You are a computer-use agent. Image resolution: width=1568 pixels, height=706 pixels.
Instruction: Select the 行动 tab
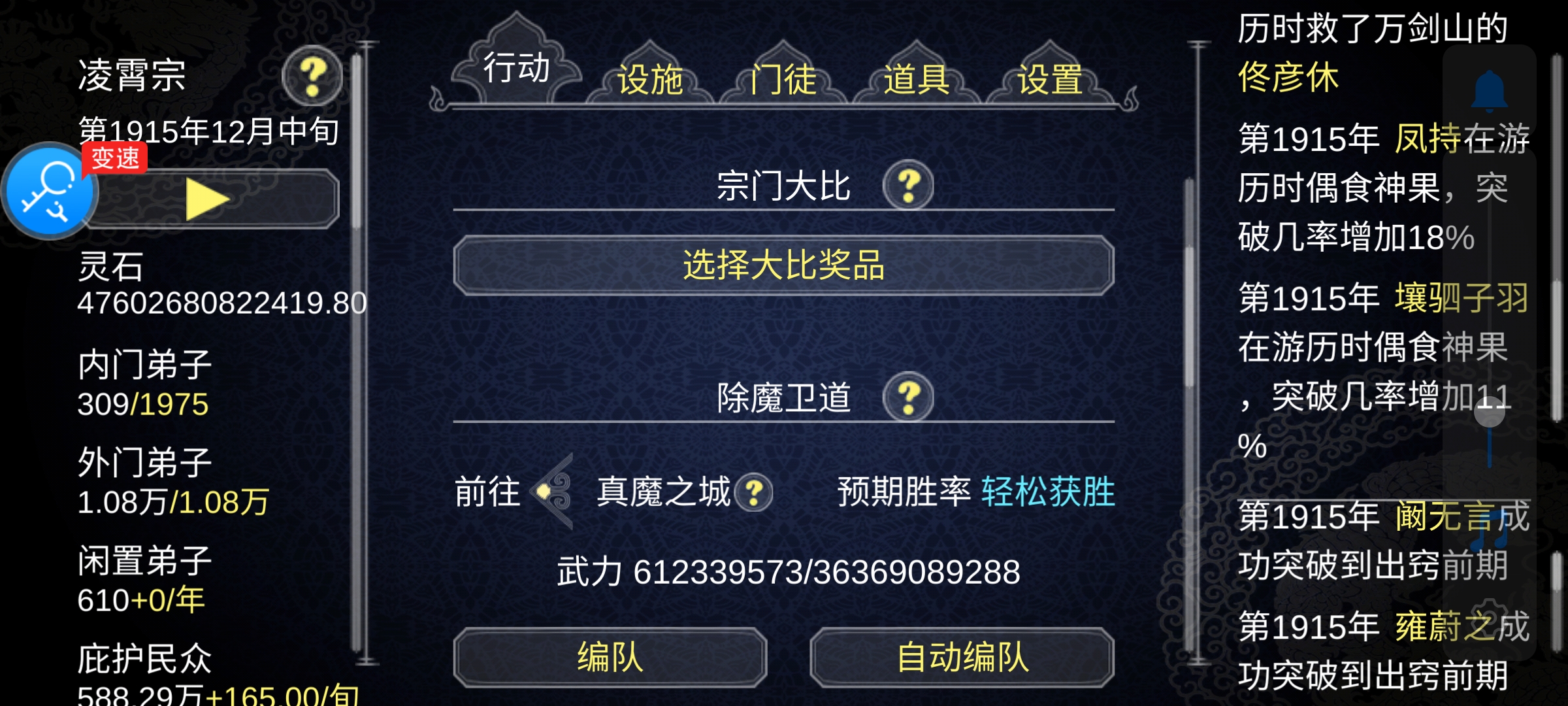[516, 68]
